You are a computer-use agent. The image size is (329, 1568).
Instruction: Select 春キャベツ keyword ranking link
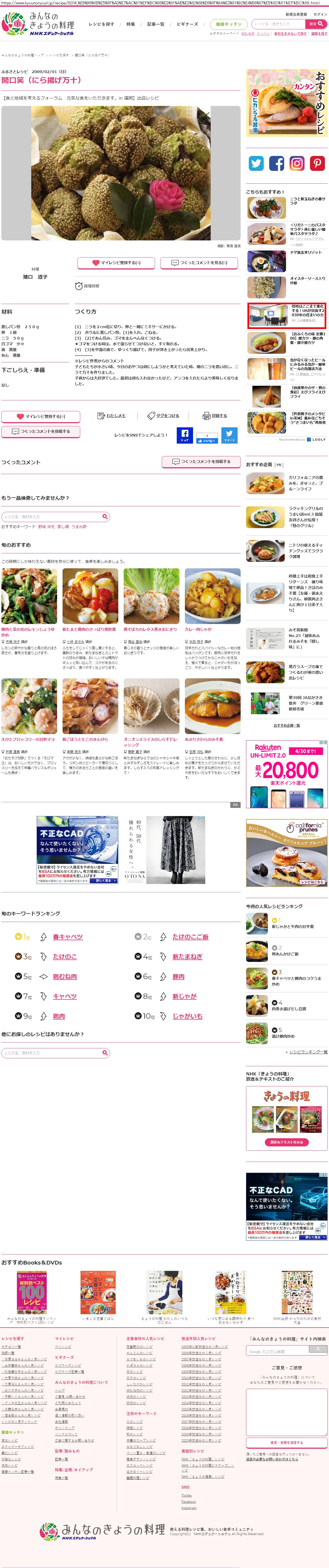pos(68,937)
